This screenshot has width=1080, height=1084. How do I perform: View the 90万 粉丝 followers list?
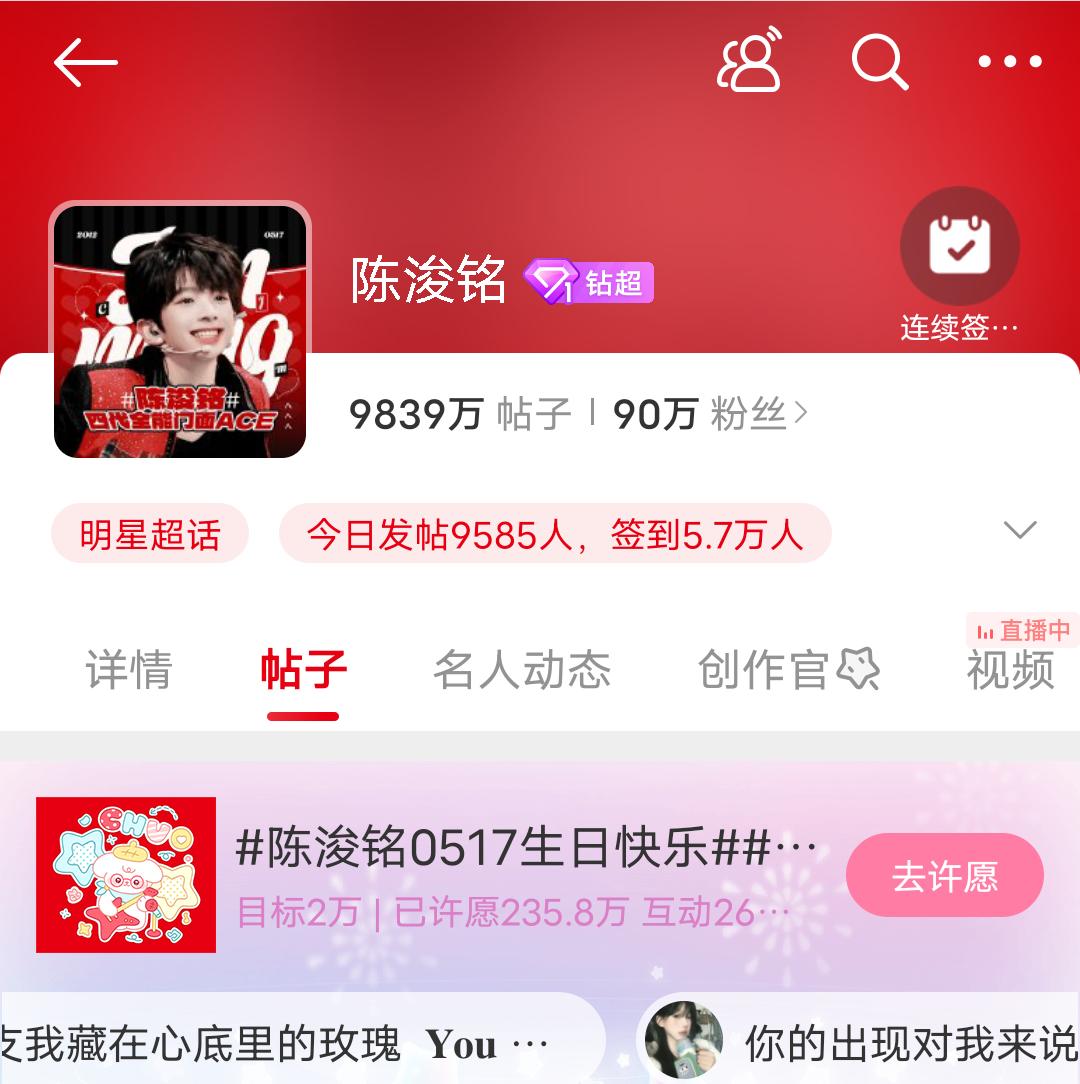pyautogui.click(x=708, y=413)
